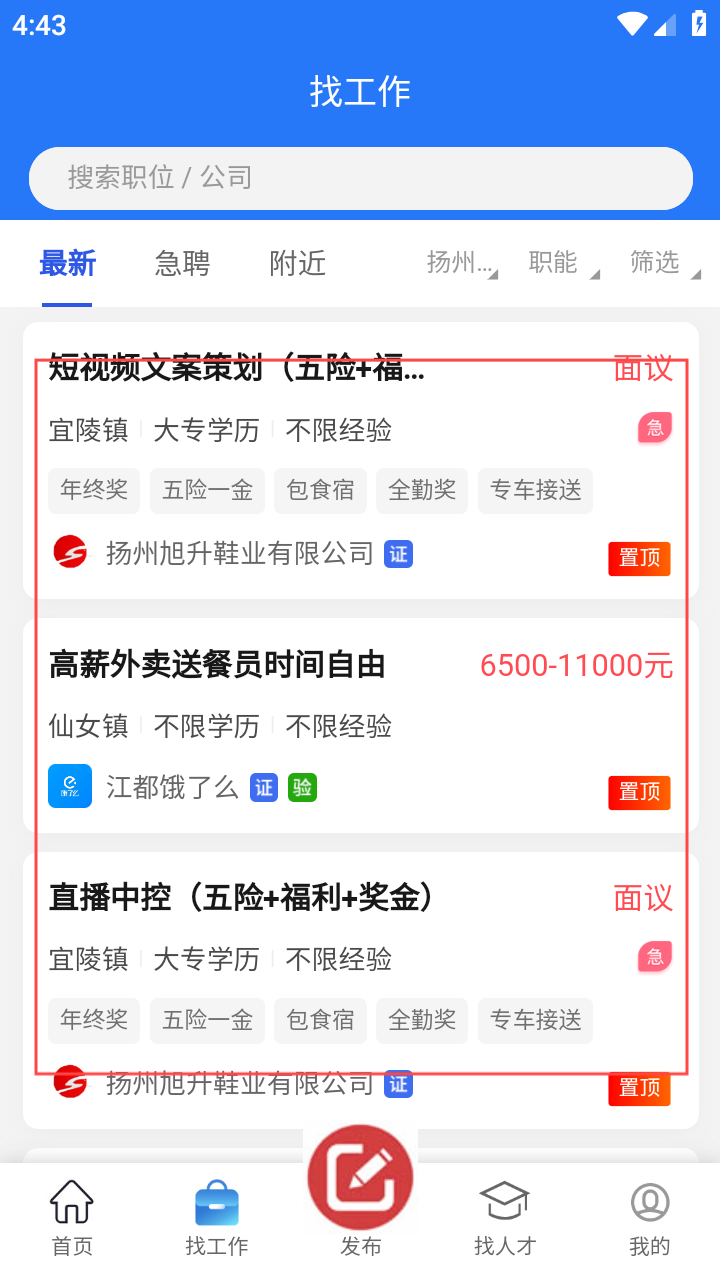
Task: Expand the 扬州 location dropdown
Action: click(462, 263)
